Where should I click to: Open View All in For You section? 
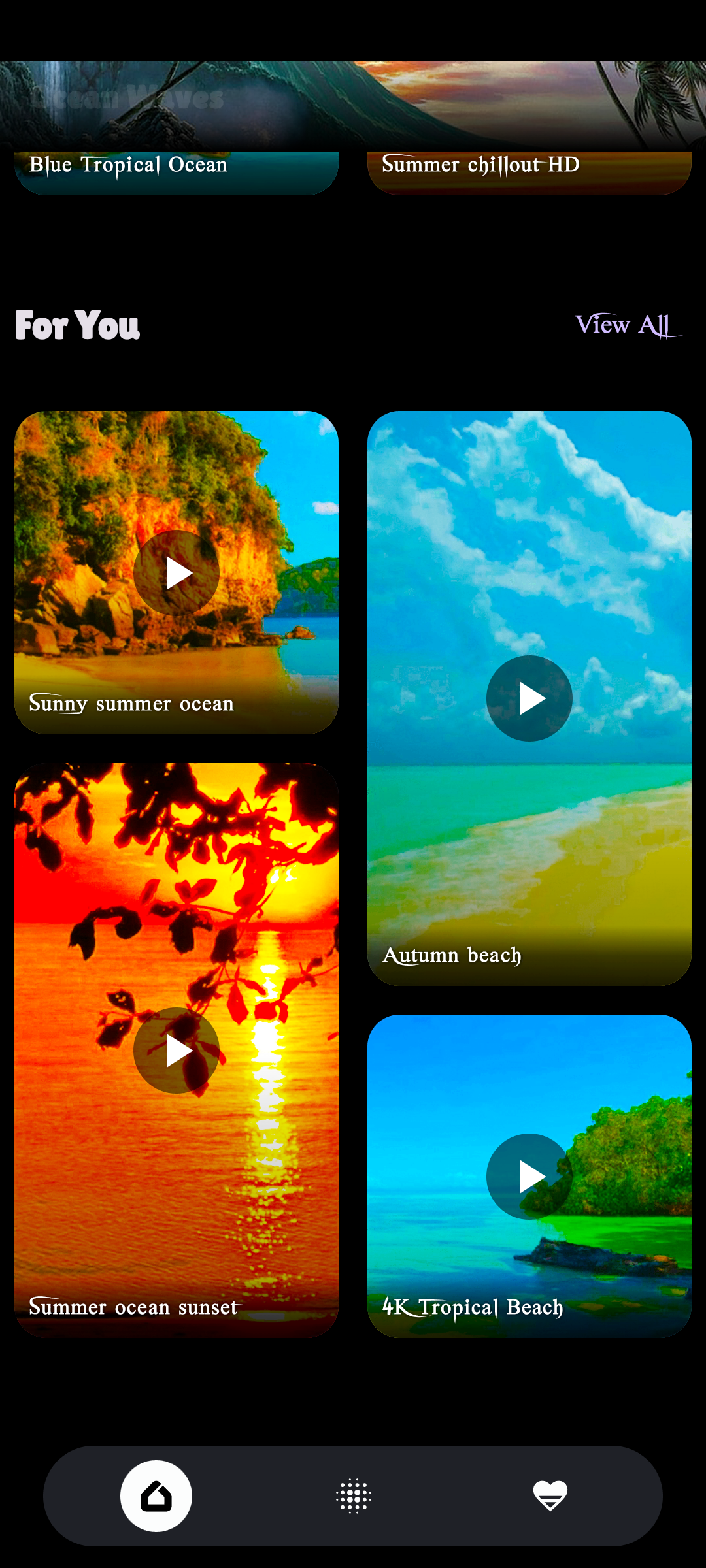[626, 325]
